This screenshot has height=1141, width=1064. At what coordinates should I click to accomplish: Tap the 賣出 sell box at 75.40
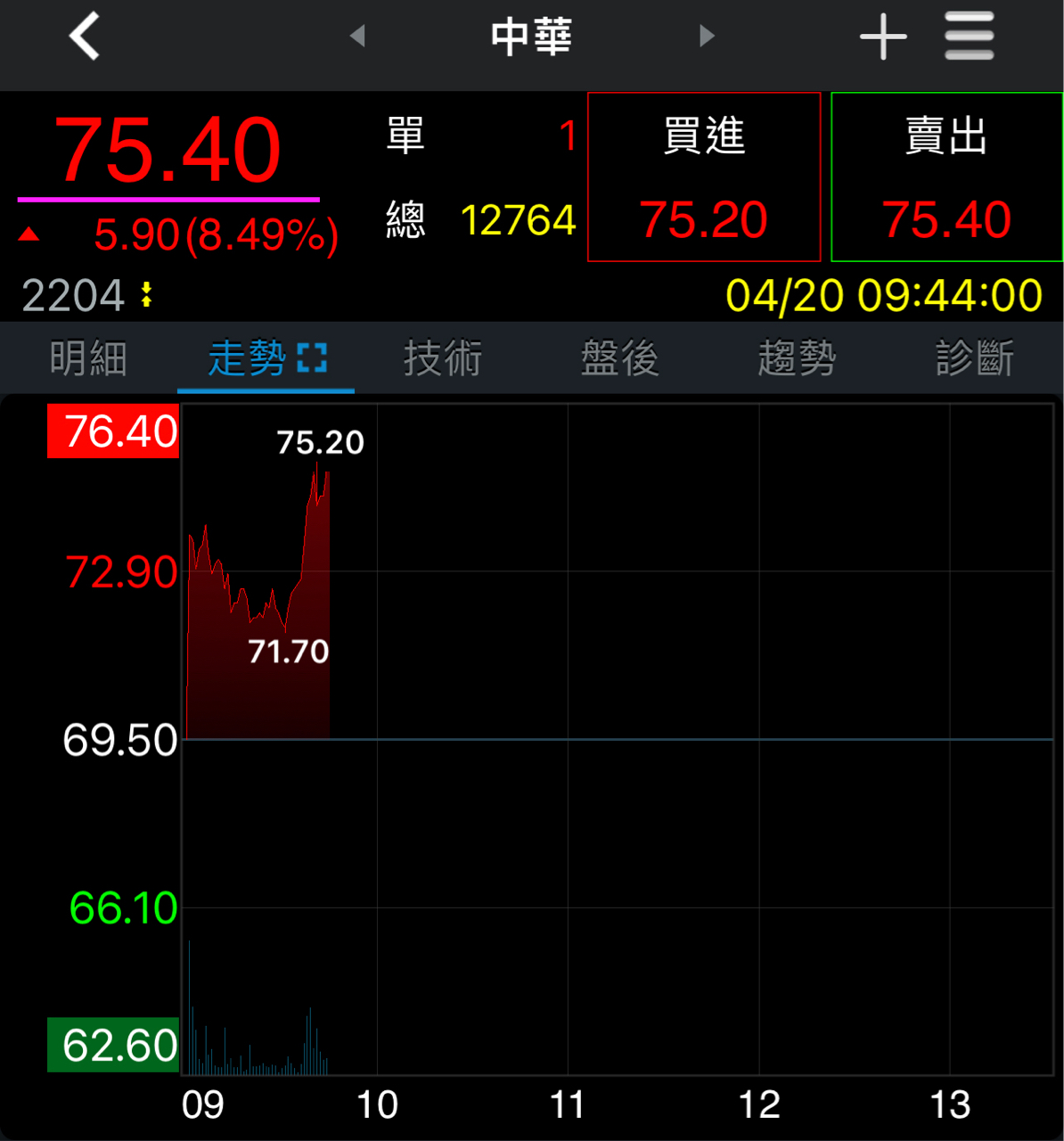(946, 177)
